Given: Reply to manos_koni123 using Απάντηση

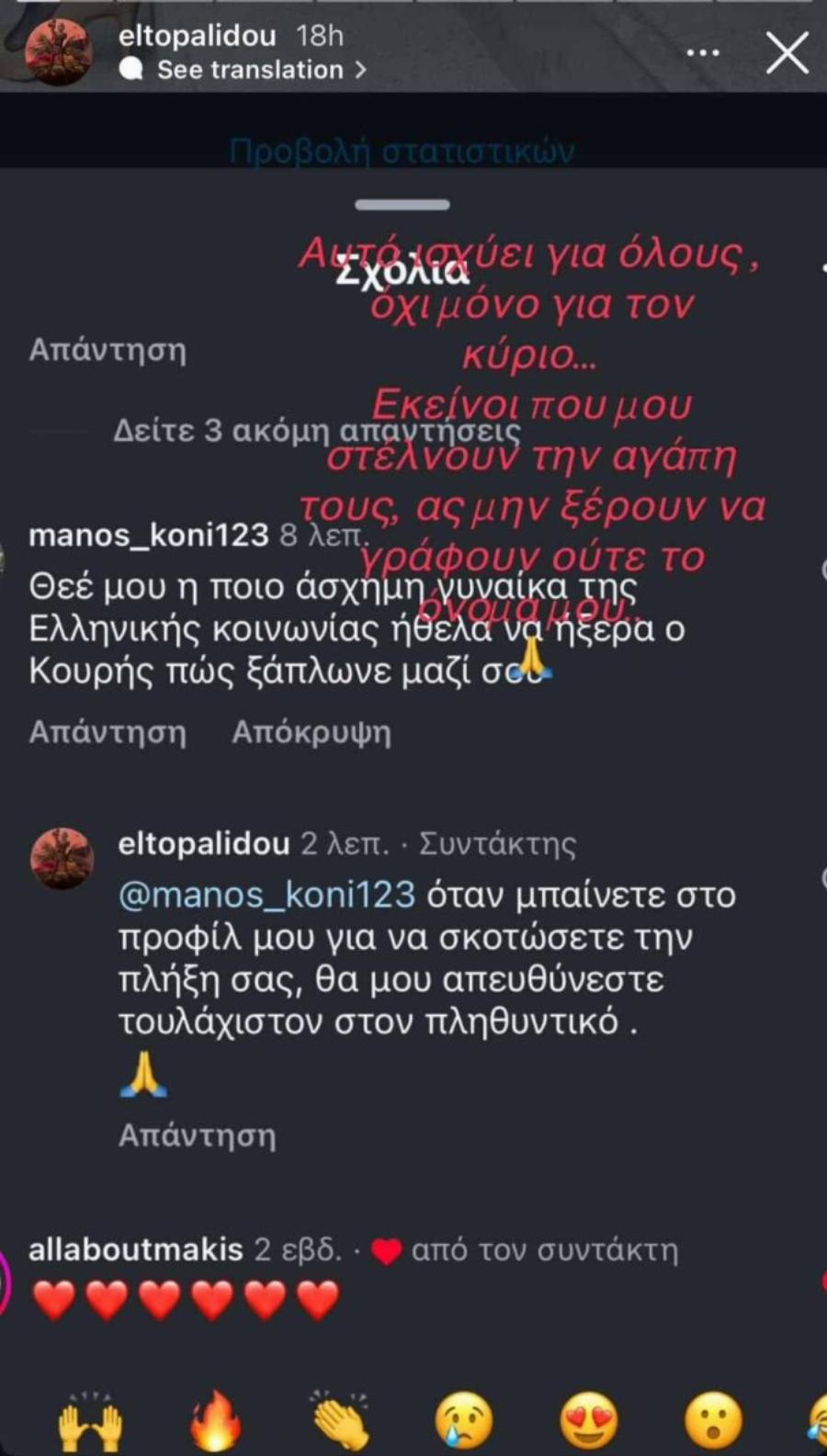Looking at the screenshot, I should 108,732.
